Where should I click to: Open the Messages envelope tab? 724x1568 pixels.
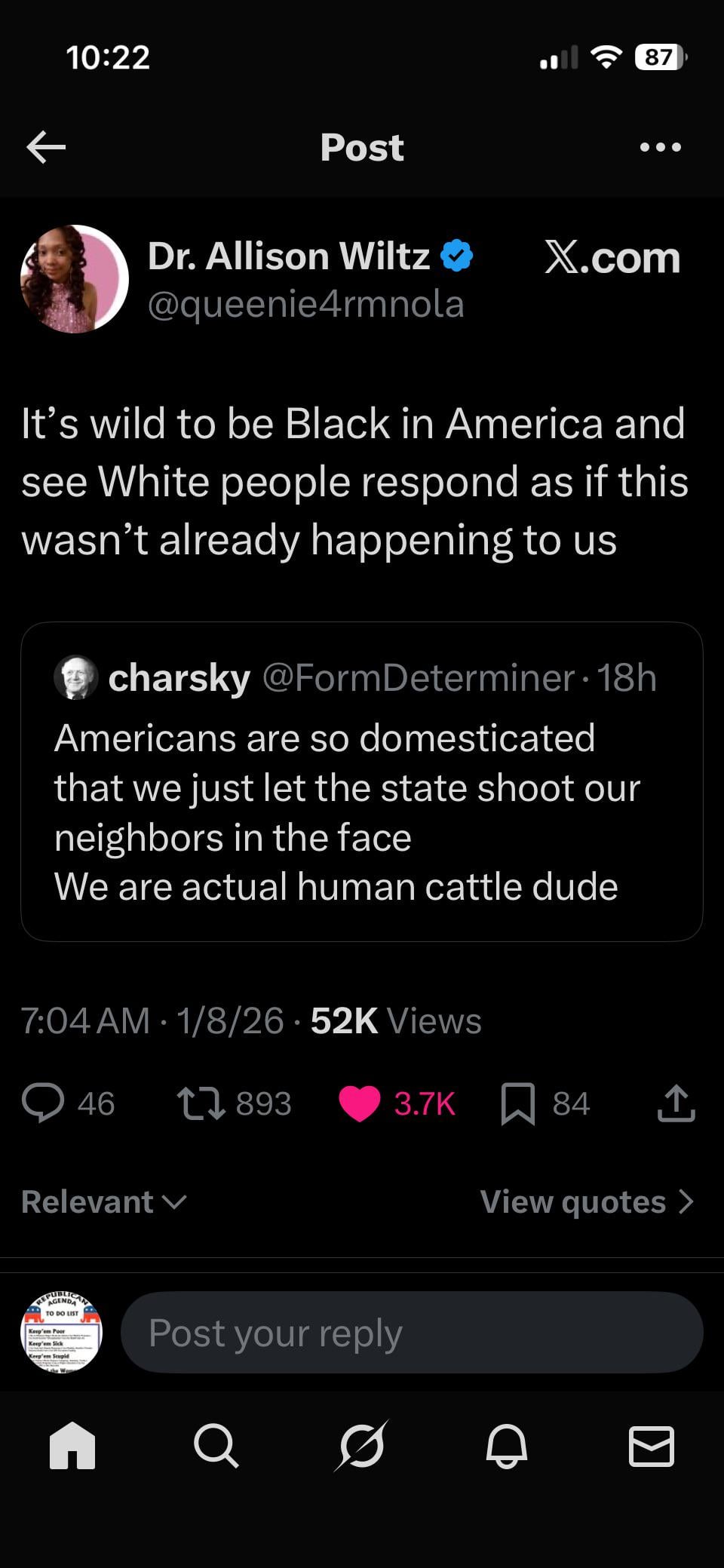coord(652,1446)
